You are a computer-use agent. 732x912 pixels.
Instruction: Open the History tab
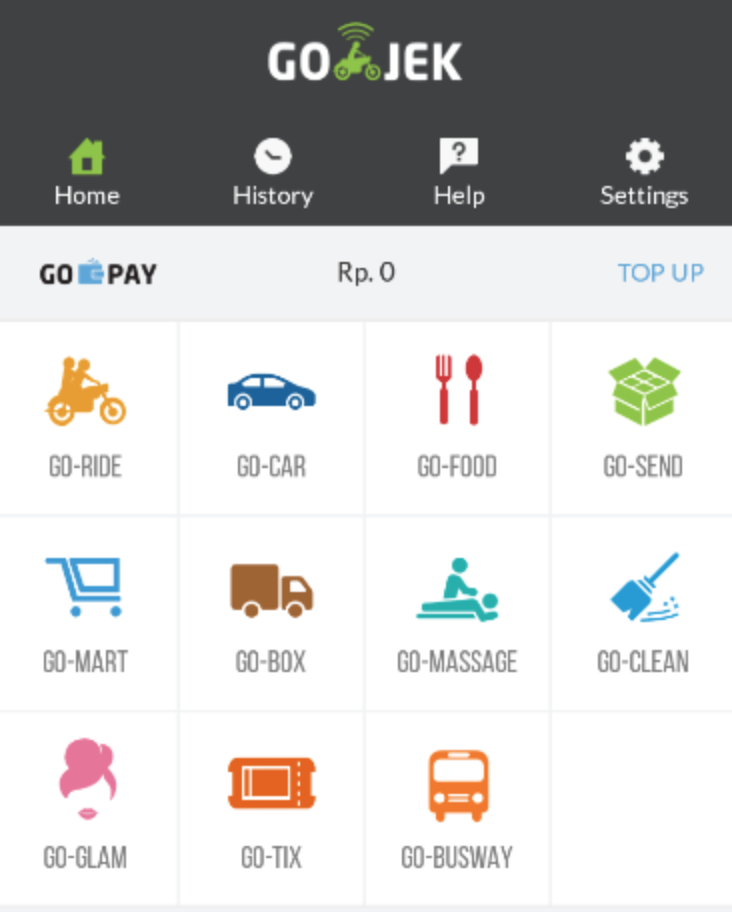[x=272, y=173]
